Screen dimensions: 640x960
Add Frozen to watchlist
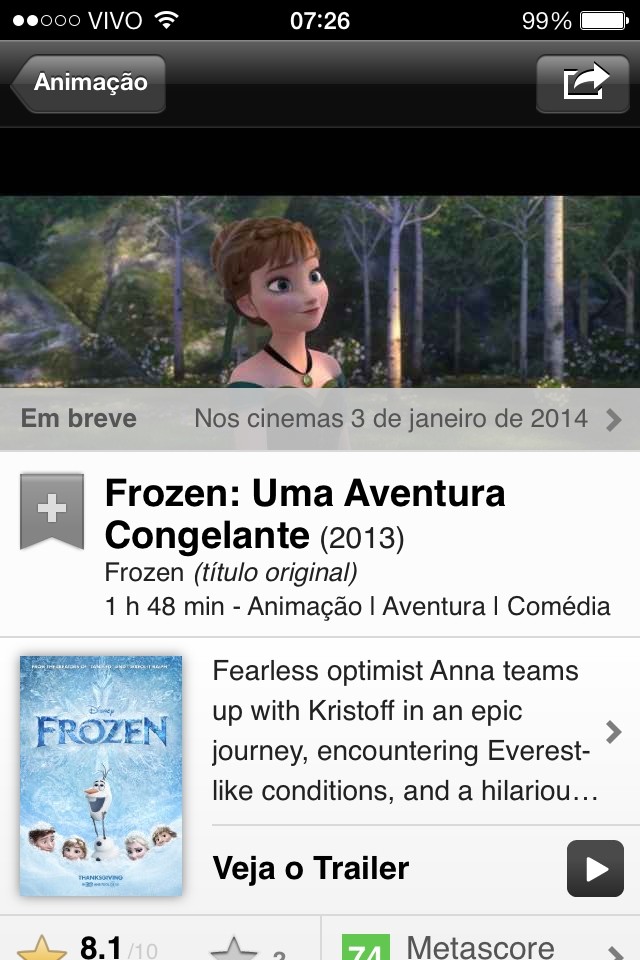click(x=51, y=511)
